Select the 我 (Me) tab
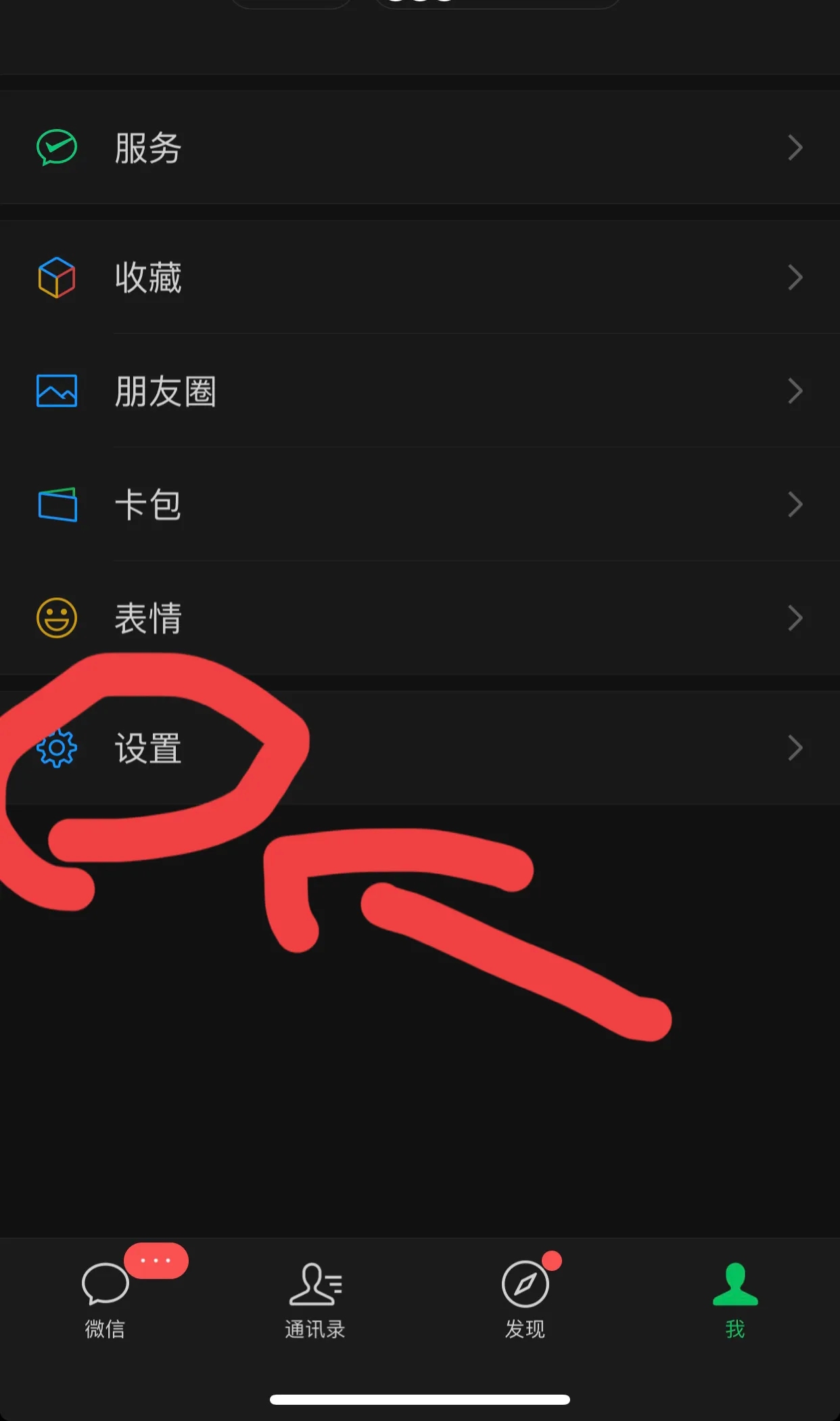Screen dimensions: 840x1421 coord(735,1300)
